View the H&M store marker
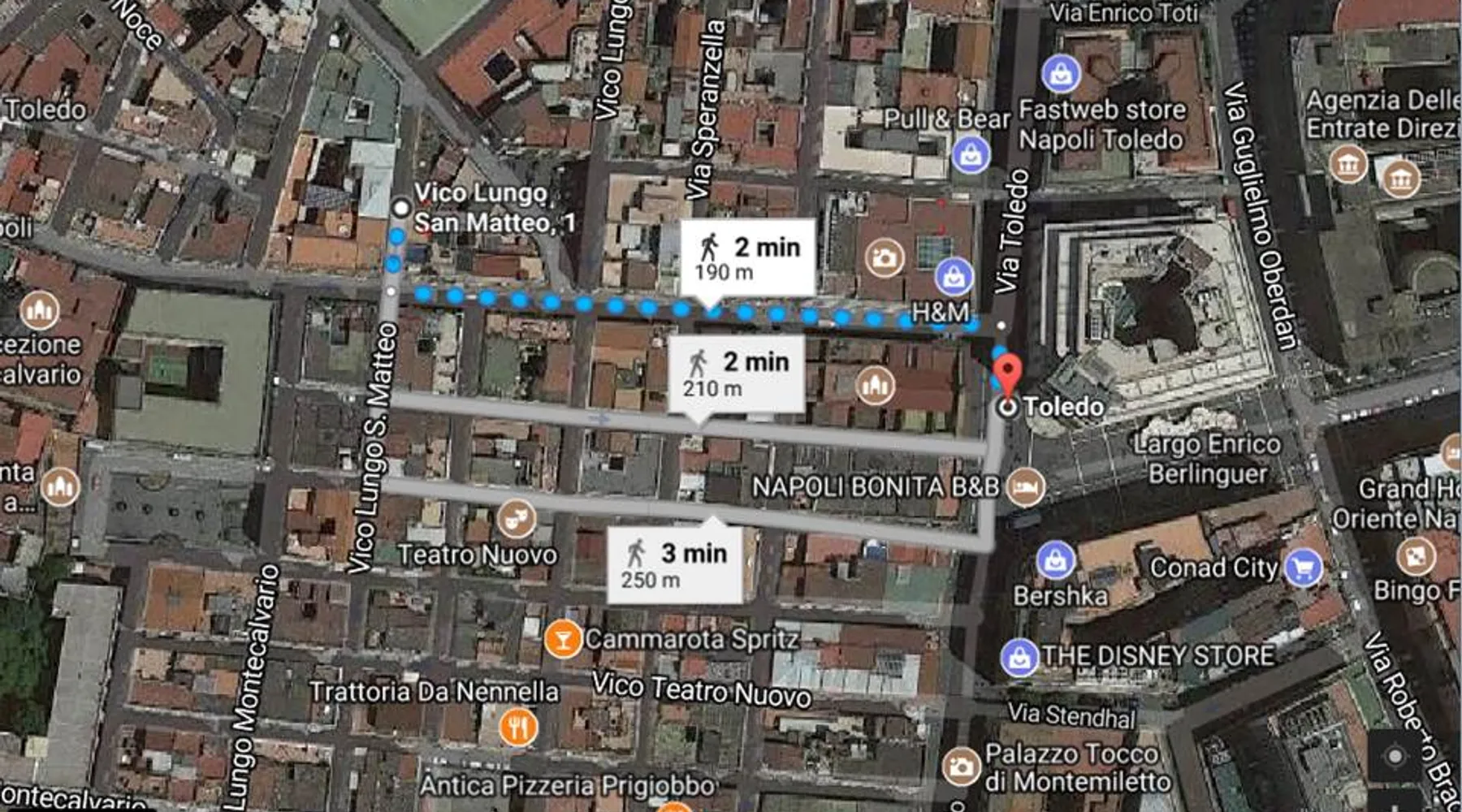The width and height of the screenshot is (1462, 812). 954,276
